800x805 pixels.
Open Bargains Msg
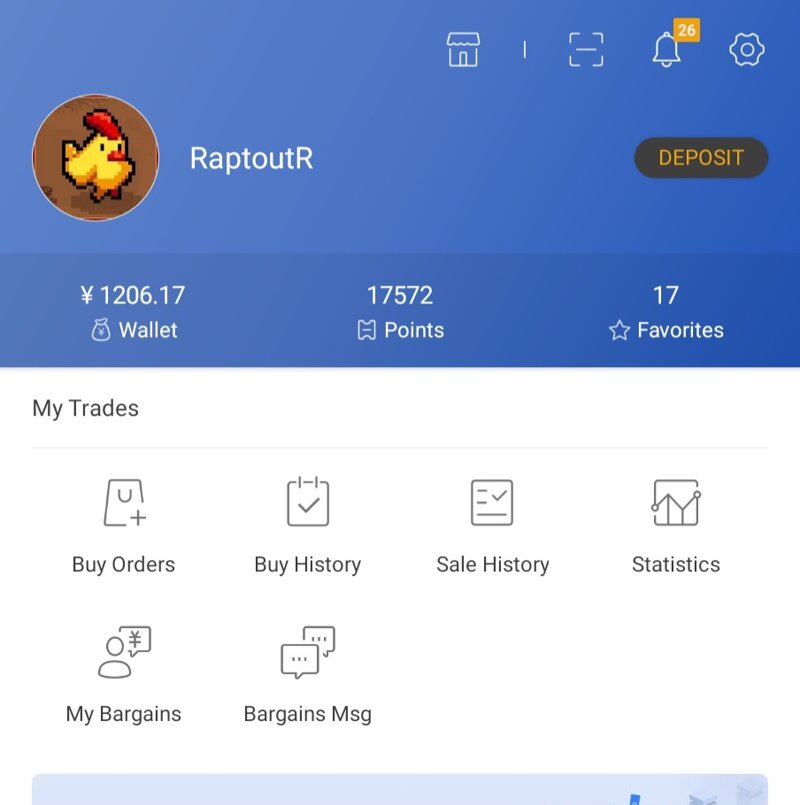(308, 675)
